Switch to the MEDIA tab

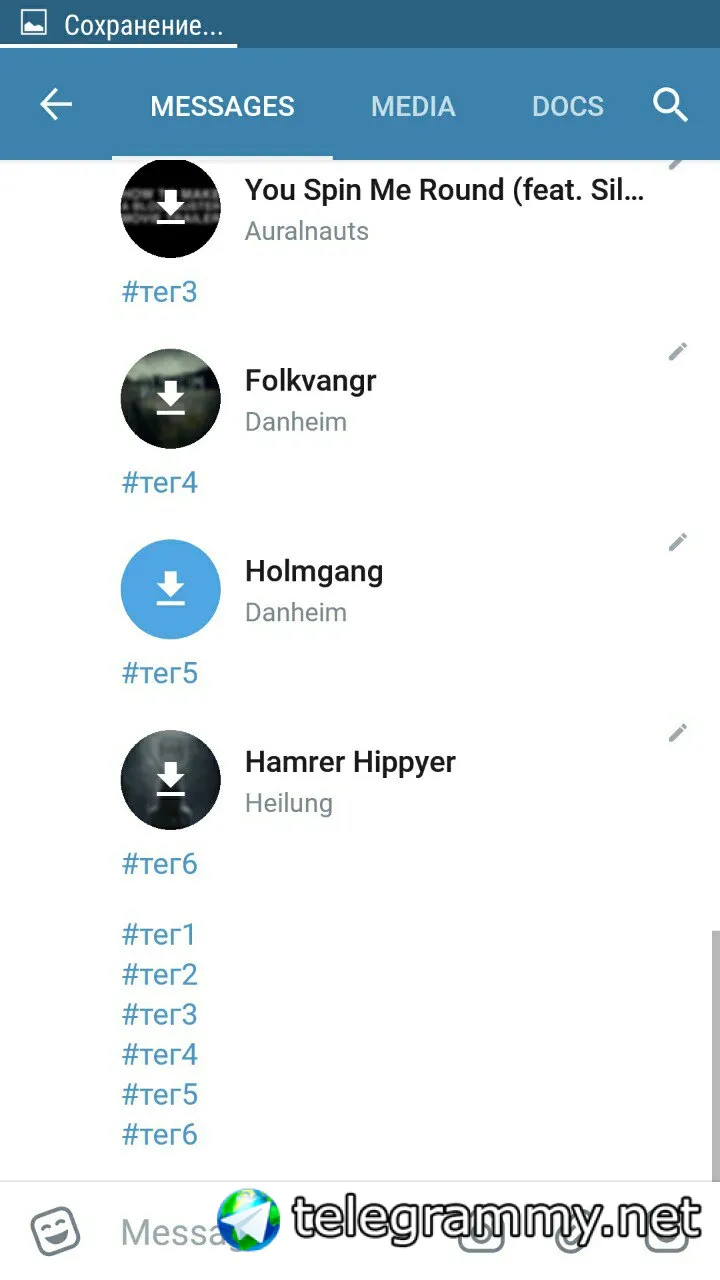(x=413, y=106)
